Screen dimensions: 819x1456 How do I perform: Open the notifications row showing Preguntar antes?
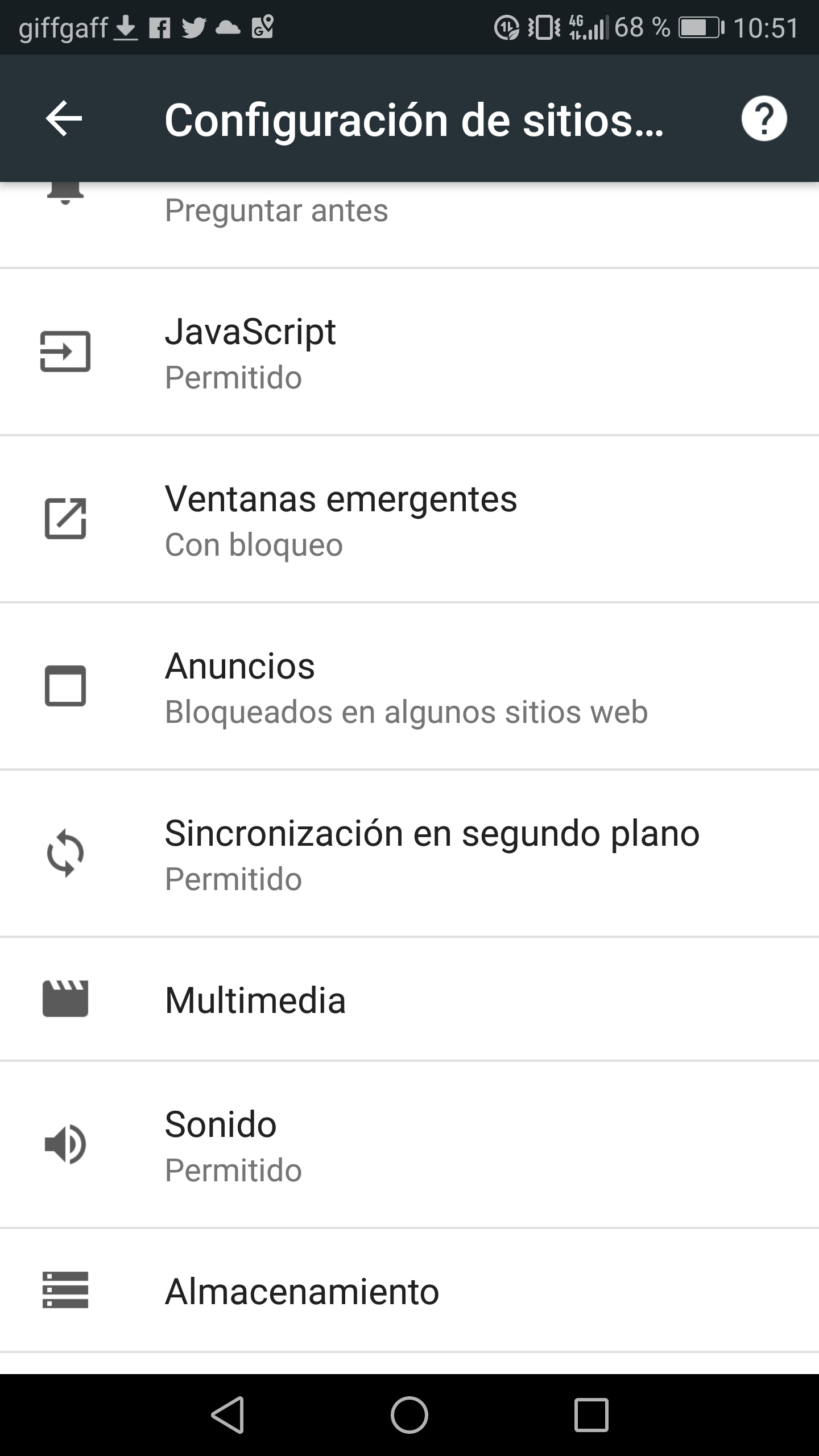point(409,225)
